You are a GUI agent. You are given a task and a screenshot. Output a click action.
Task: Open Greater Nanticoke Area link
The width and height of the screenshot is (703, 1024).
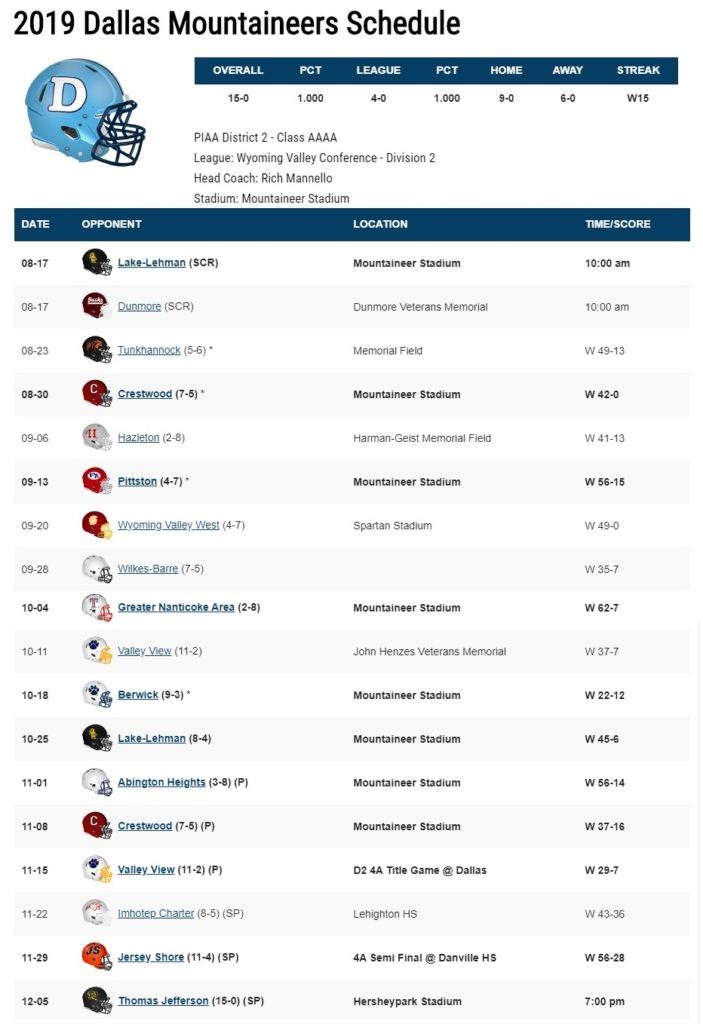coord(176,608)
